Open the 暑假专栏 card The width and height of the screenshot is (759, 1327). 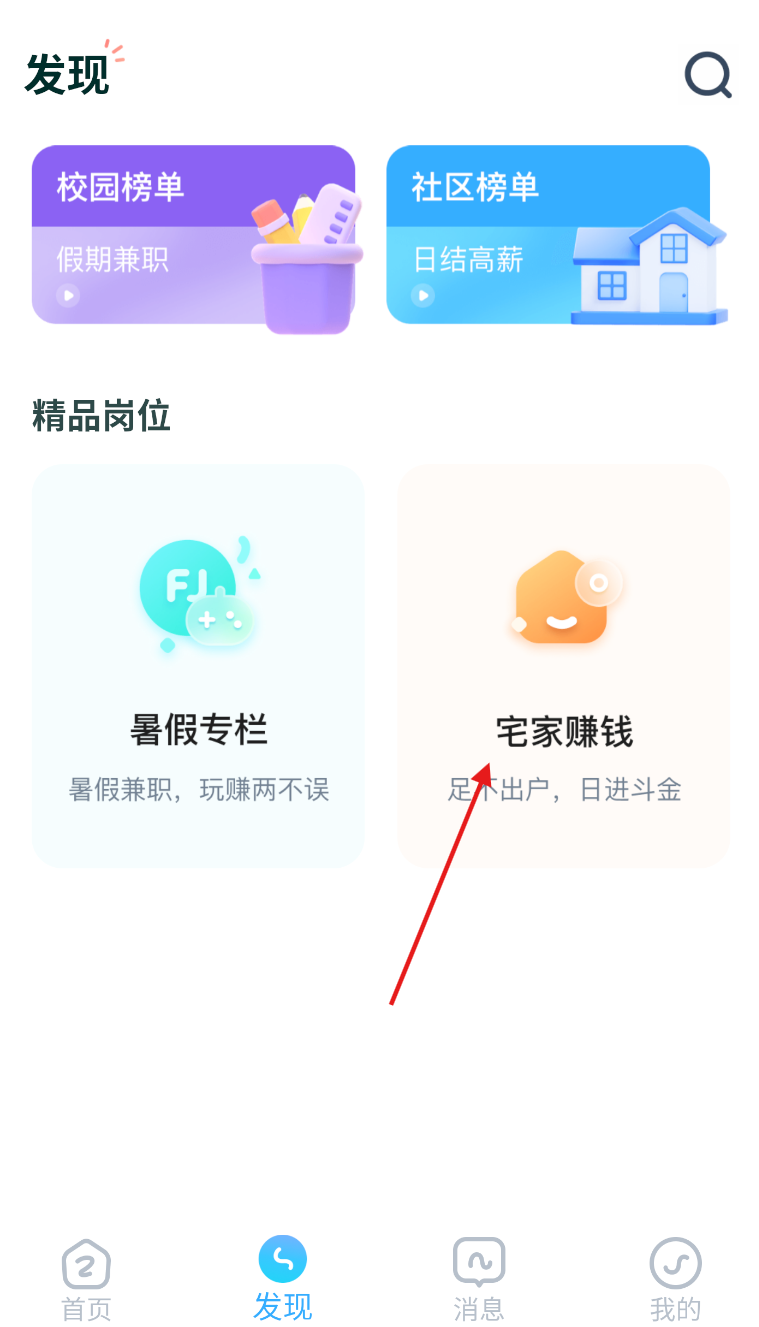pos(198,665)
